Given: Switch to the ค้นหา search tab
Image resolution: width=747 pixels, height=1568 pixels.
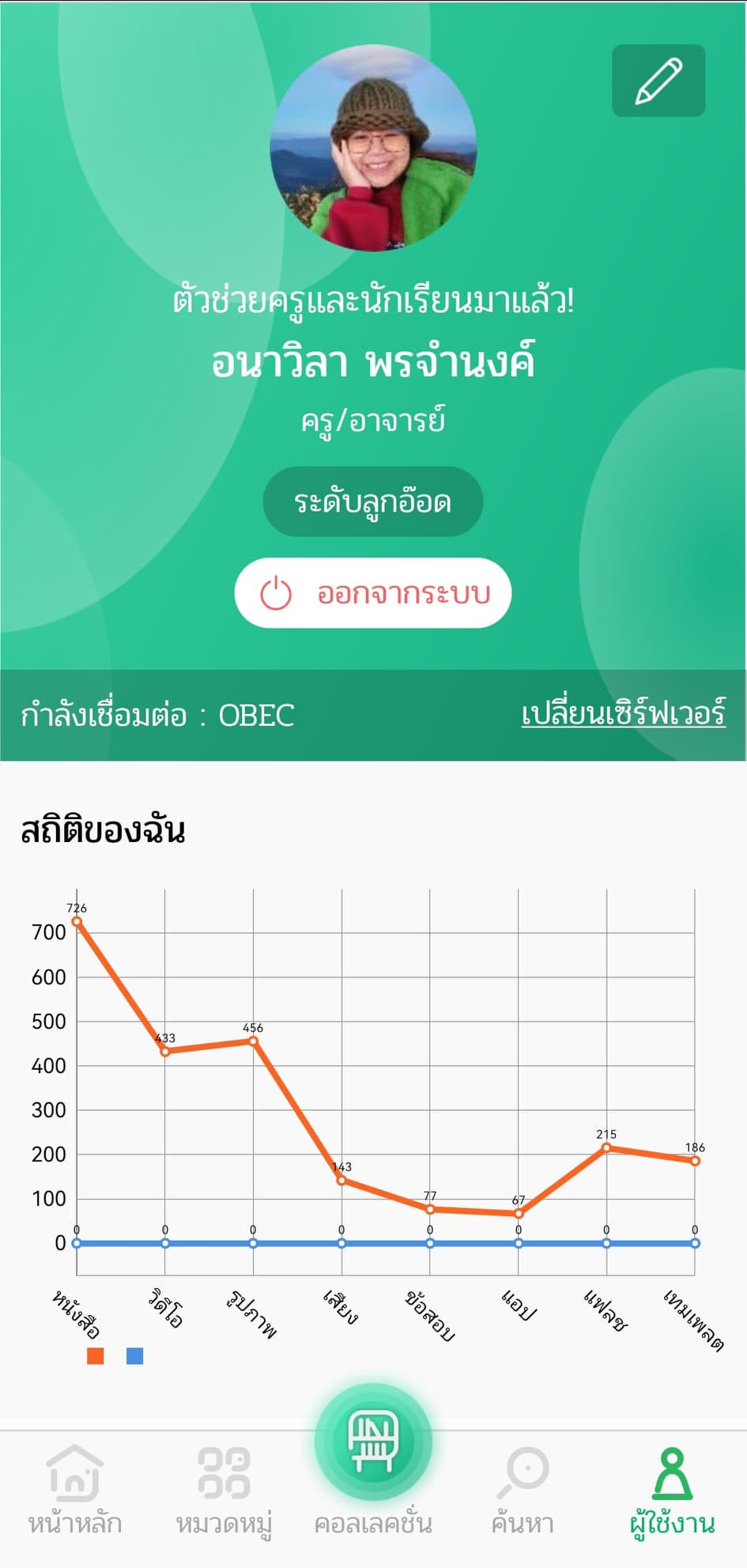Looking at the screenshot, I should (x=523, y=1491).
